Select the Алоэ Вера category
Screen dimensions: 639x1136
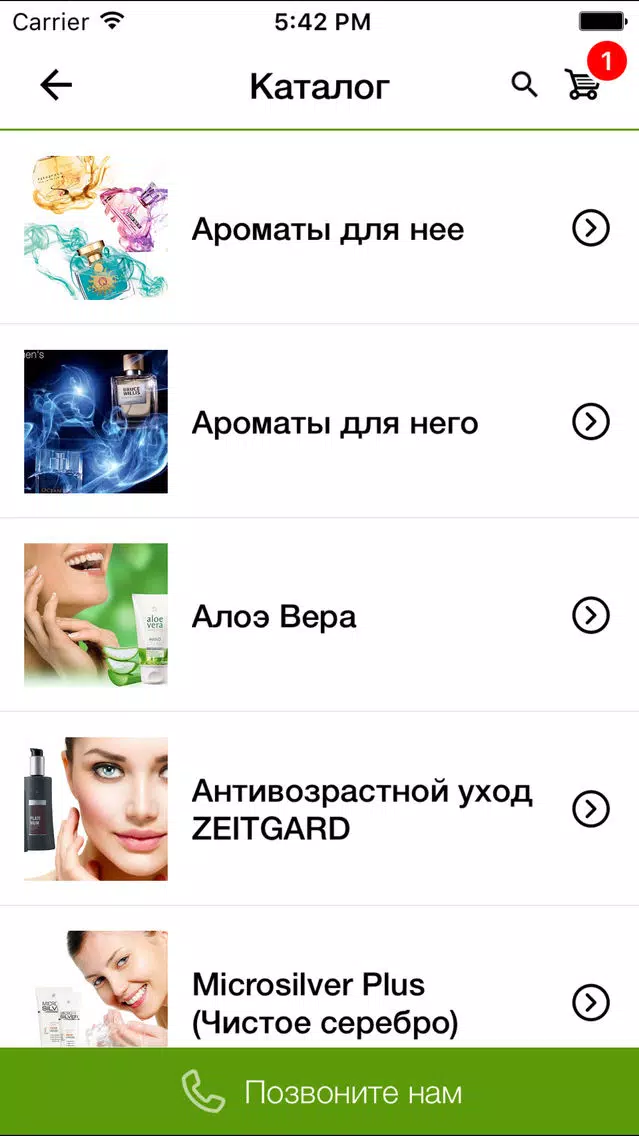[x=320, y=615]
